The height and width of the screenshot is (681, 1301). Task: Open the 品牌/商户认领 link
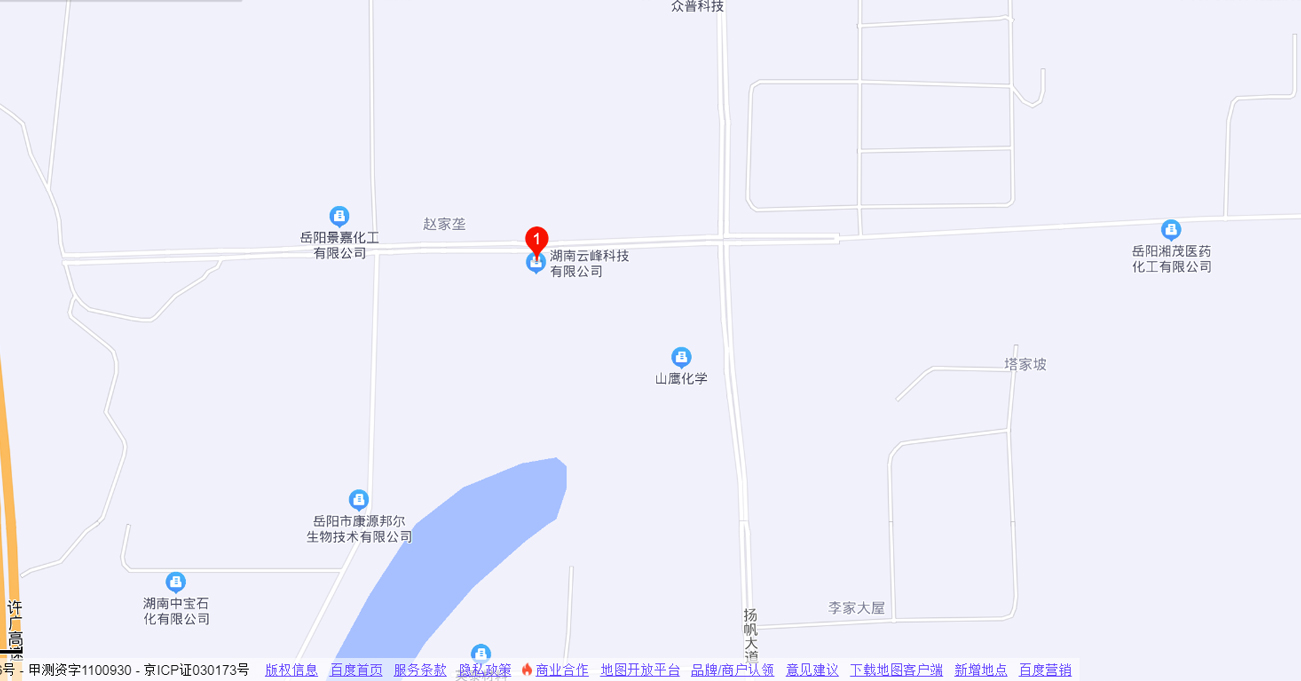coord(732,670)
